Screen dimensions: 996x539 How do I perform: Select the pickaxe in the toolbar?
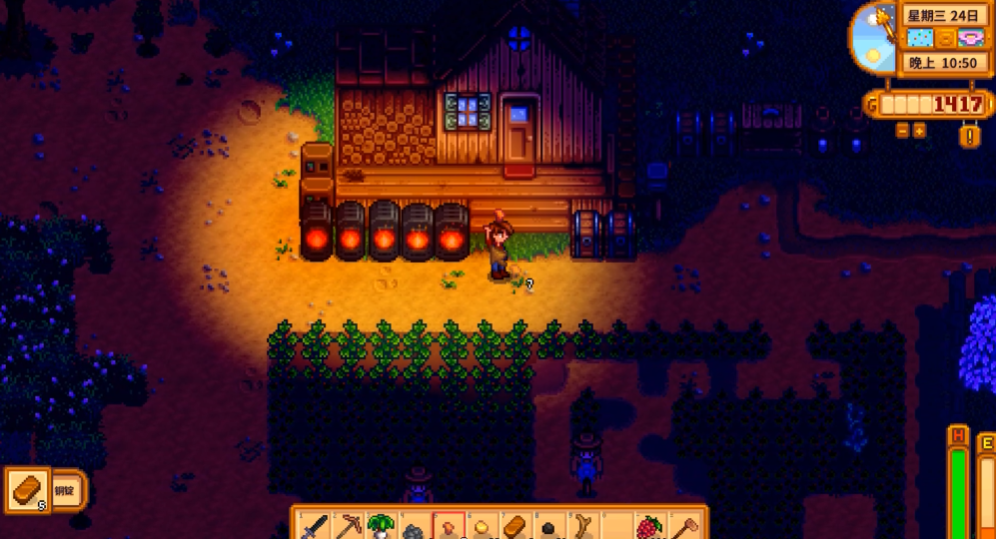[x=349, y=526]
